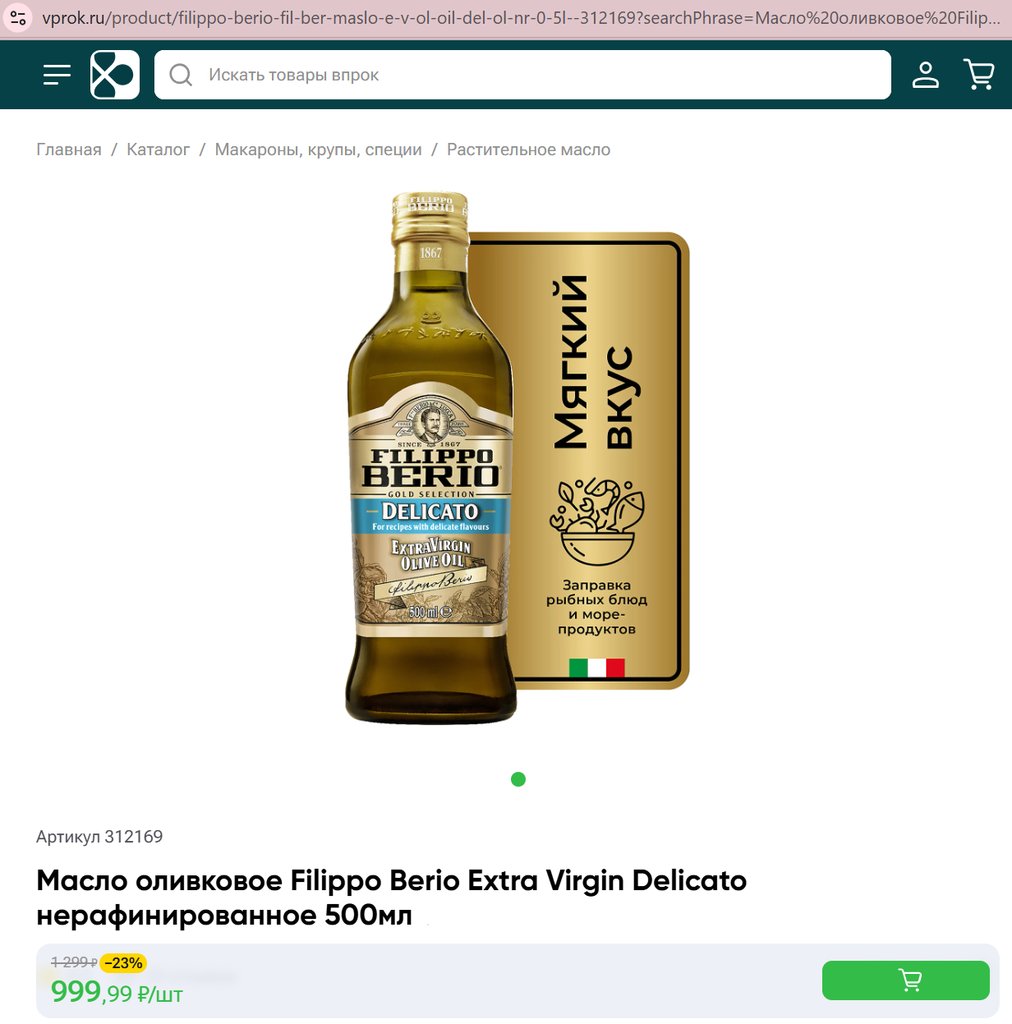Open the hamburger catalog menu

[x=57, y=75]
